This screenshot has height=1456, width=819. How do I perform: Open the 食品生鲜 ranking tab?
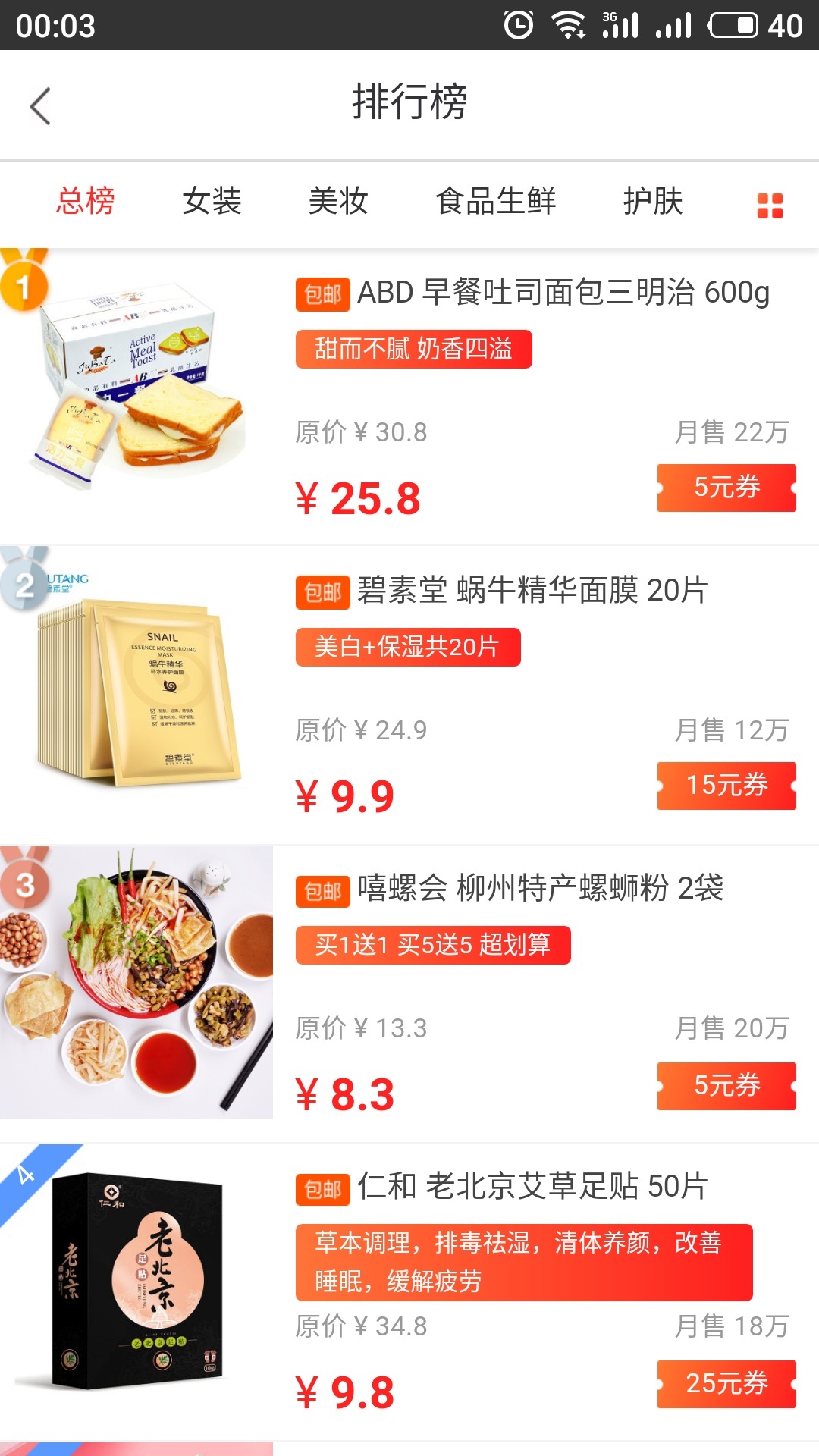[x=497, y=202]
